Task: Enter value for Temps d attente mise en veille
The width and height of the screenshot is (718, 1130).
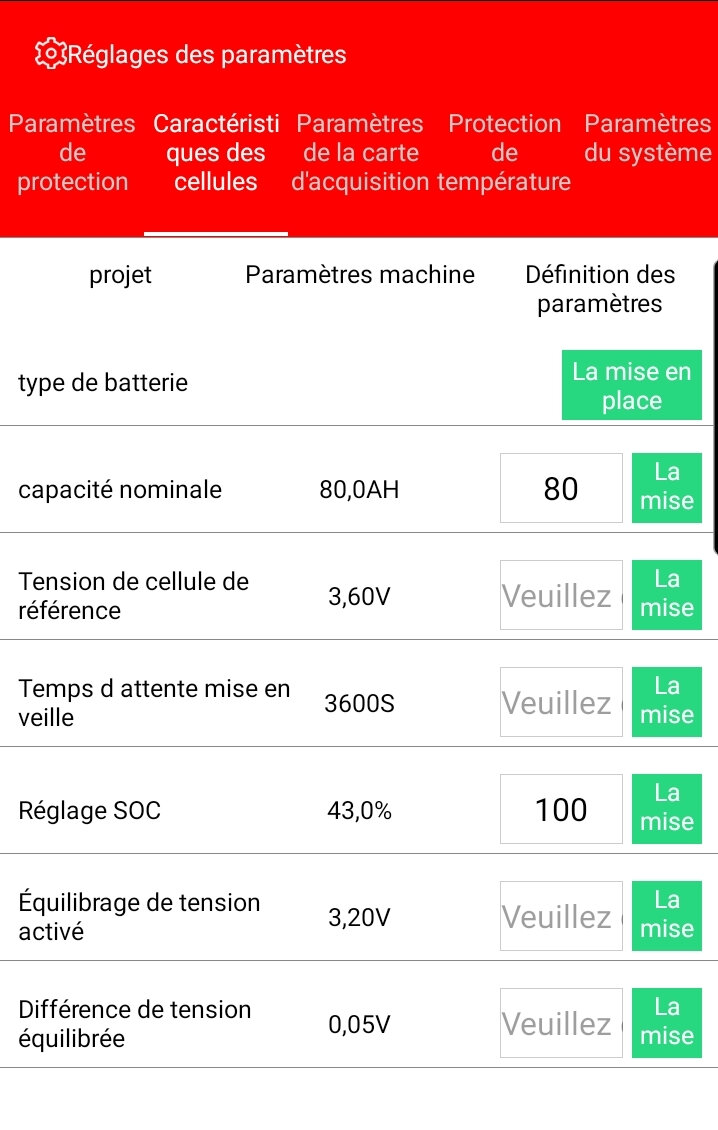Action: point(561,703)
